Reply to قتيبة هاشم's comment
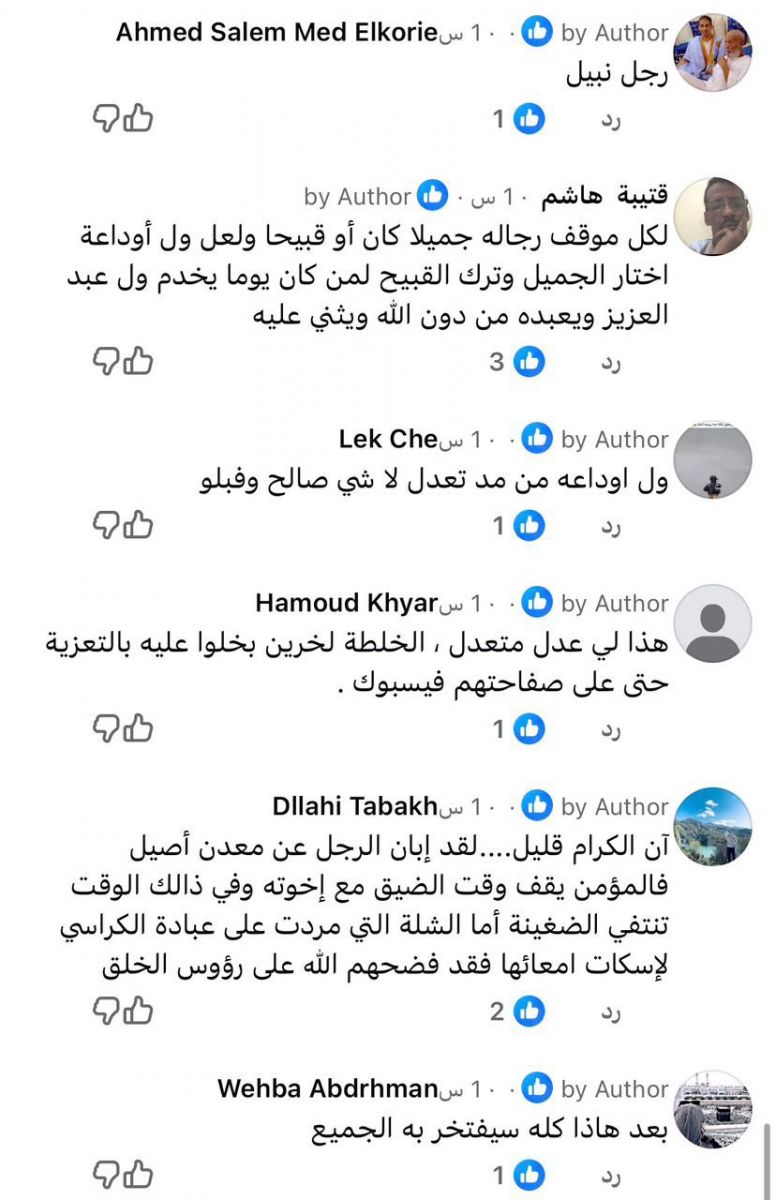 coord(611,362)
